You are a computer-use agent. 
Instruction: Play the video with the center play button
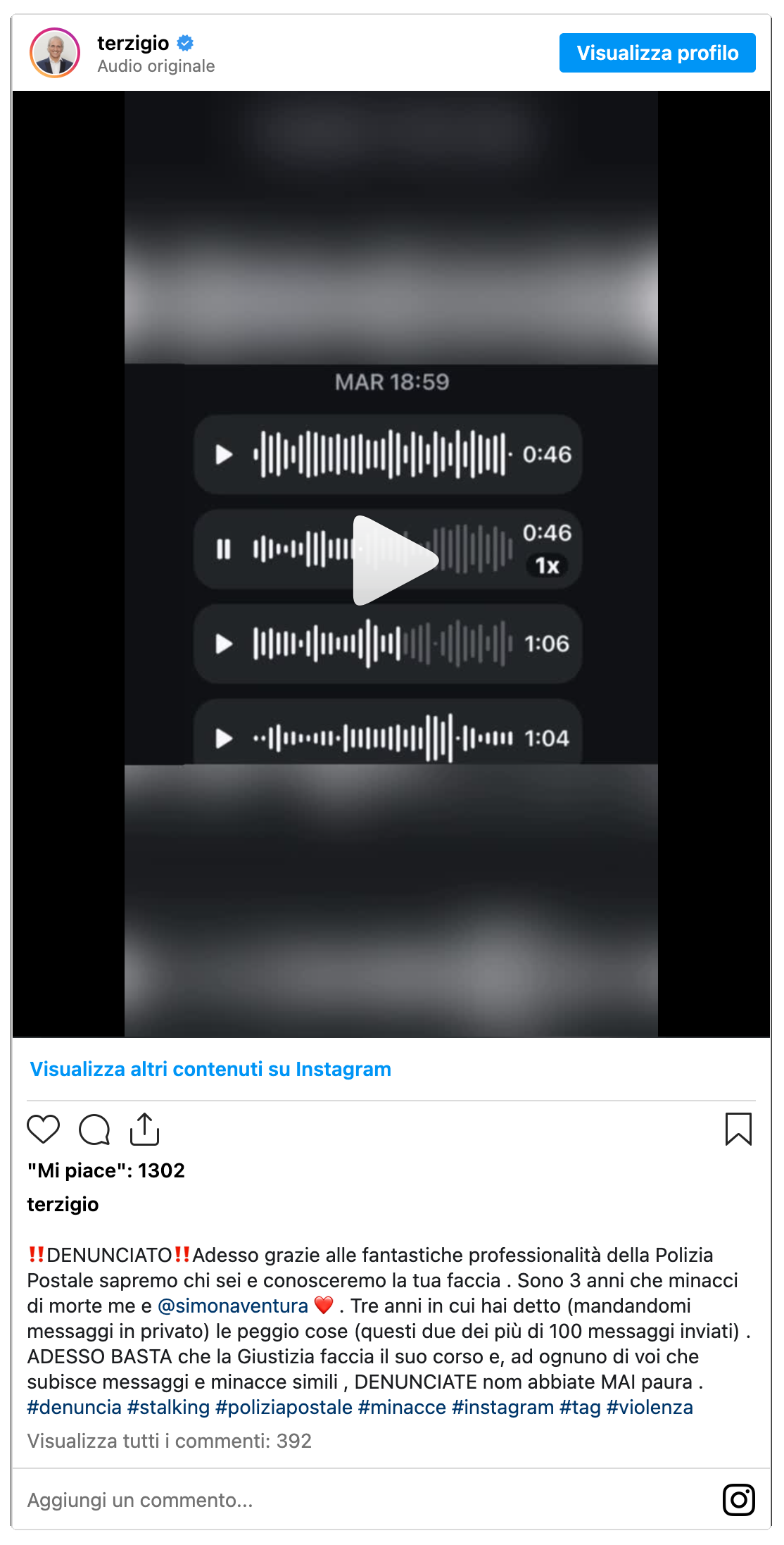(x=396, y=561)
